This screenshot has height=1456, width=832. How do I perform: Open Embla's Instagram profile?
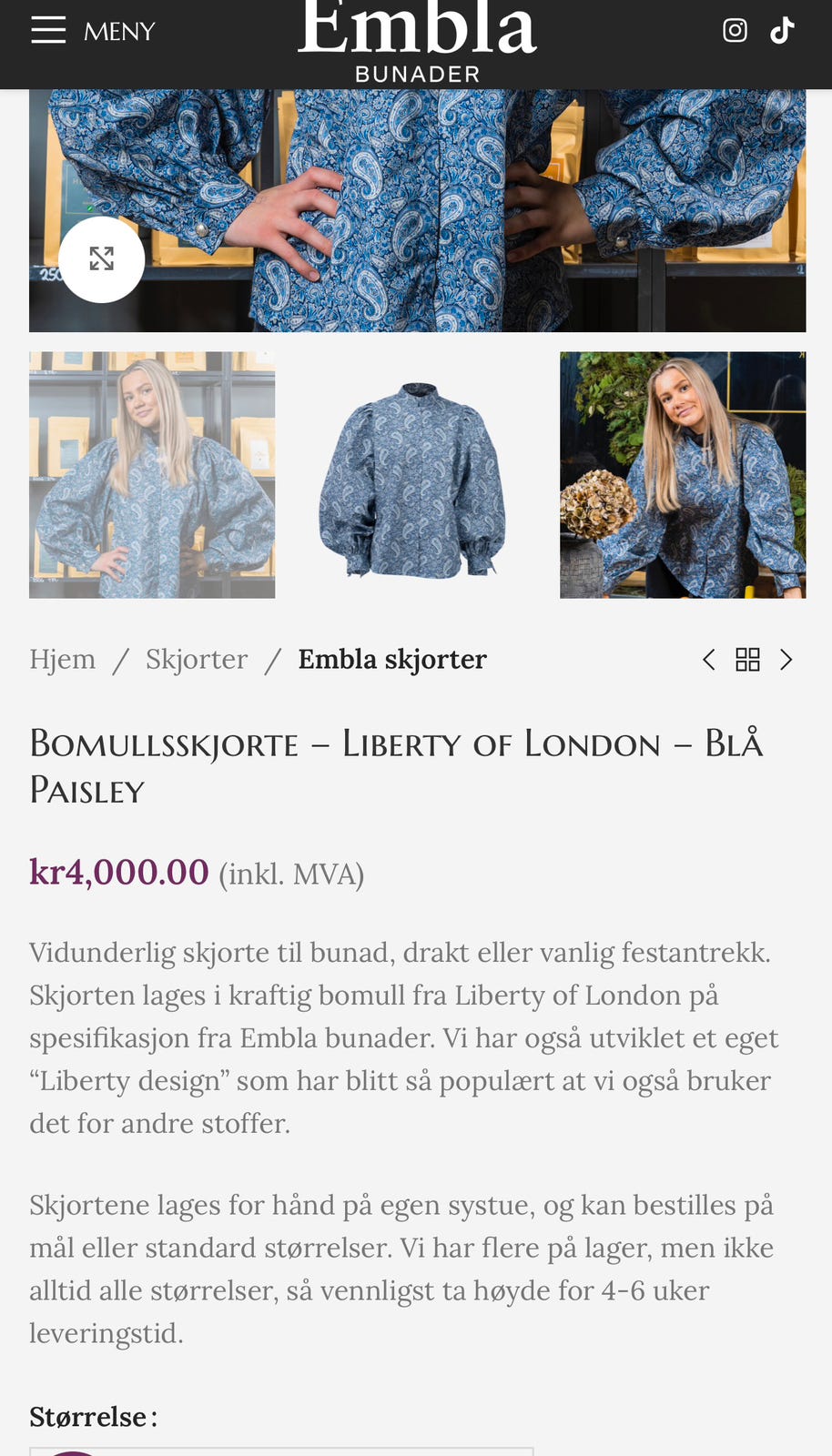coord(735,31)
